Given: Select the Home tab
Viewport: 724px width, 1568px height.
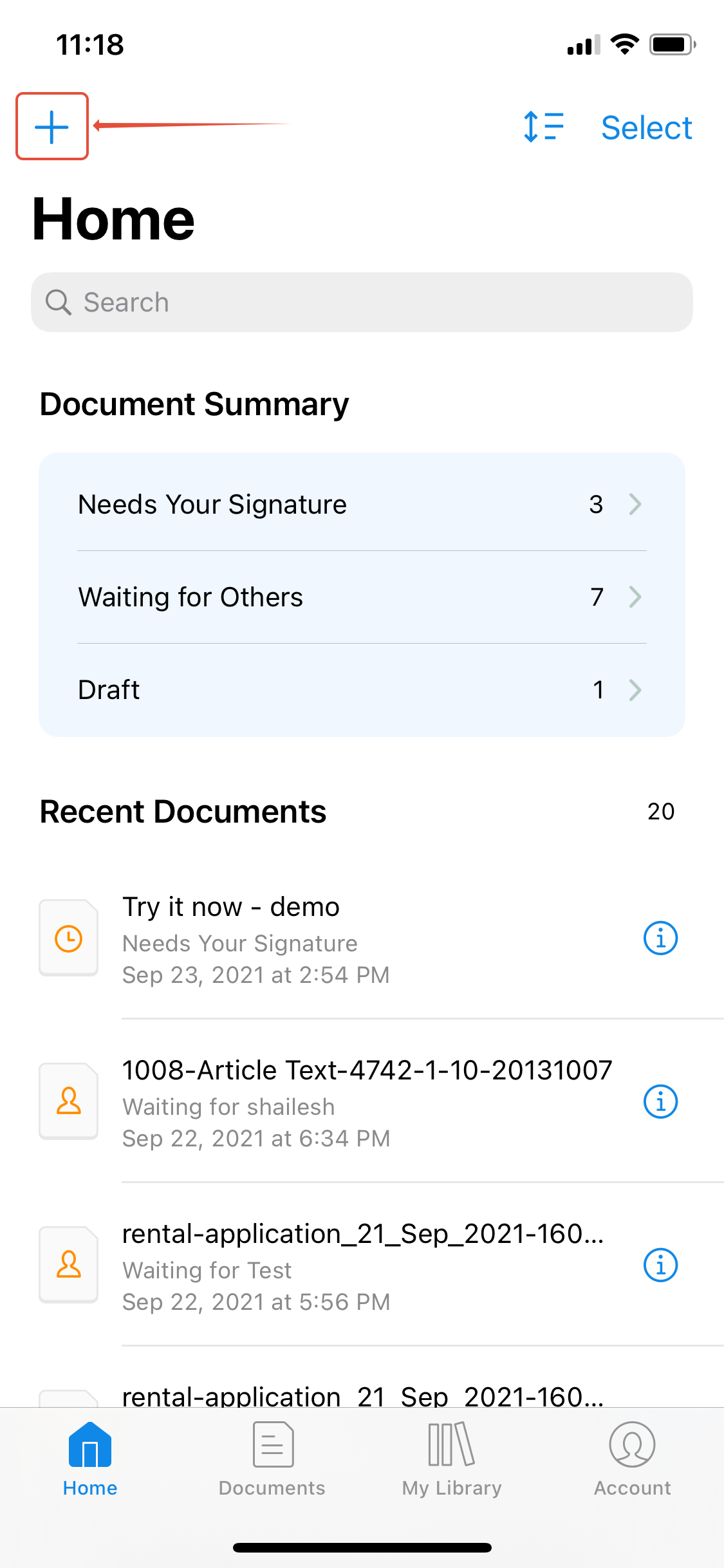Looking at the screenshot, I should point(90,1460).
